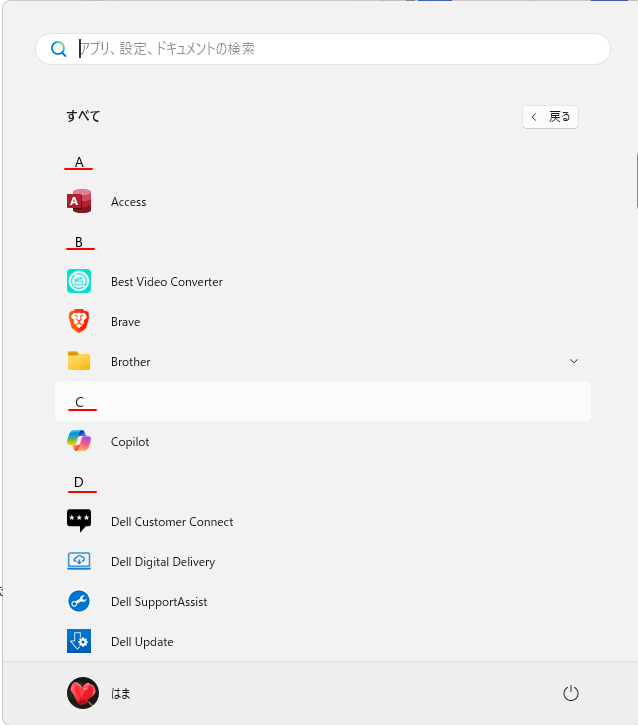This screenshot has height=725, width=638.
Task: Go back with the 戻る button
Action: pos(550,117)
